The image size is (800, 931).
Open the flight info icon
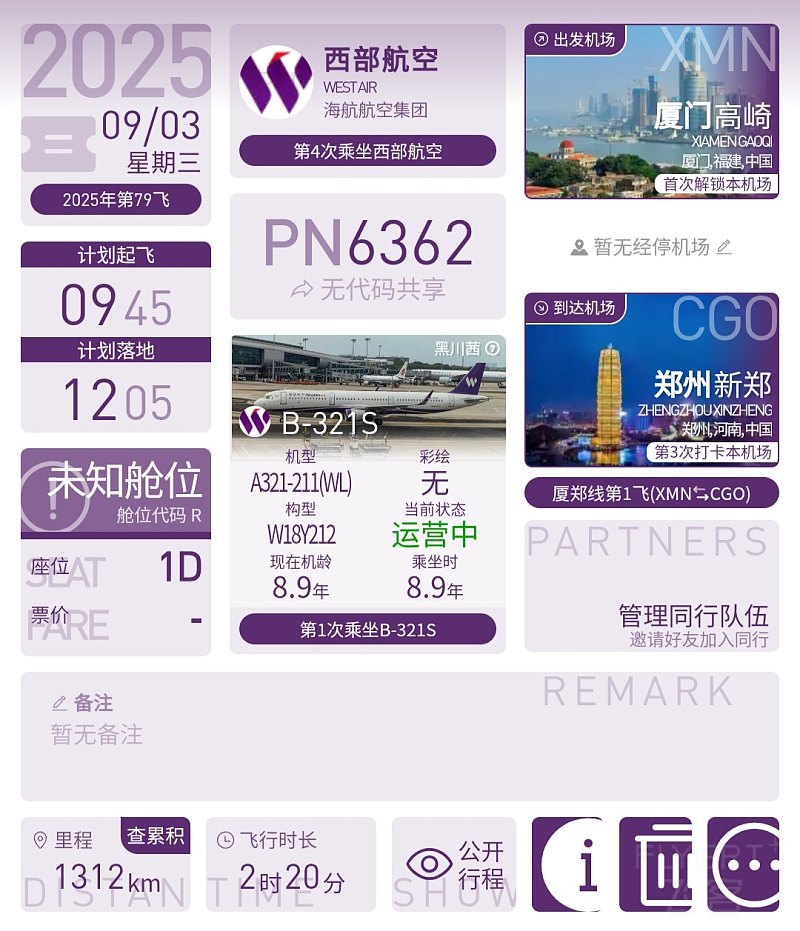[567, 864]
